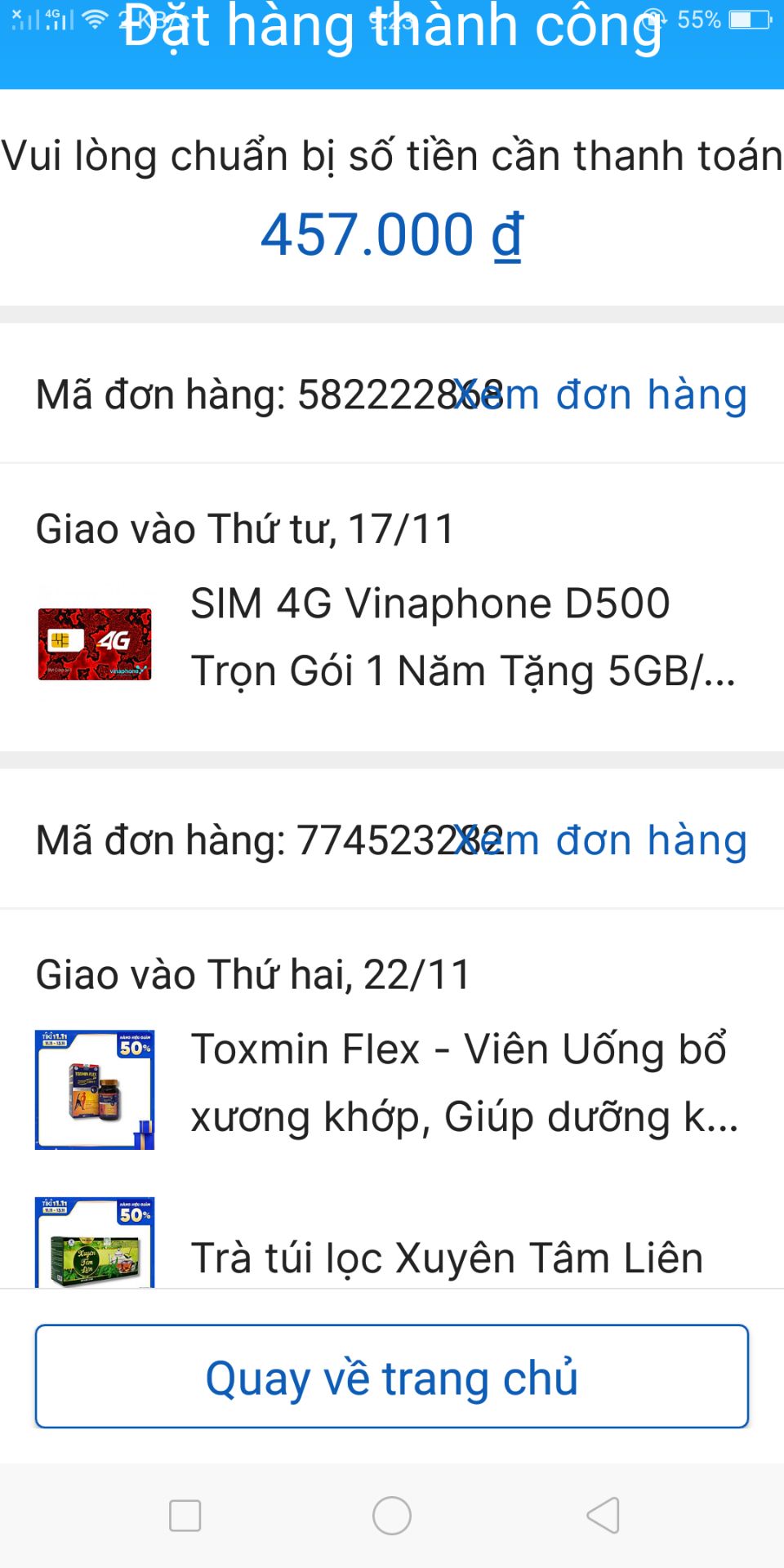This screenshot has height=1568, width=784.
Task: Tap the home circle navigation icon
Action: click(x=391, y=1515)
